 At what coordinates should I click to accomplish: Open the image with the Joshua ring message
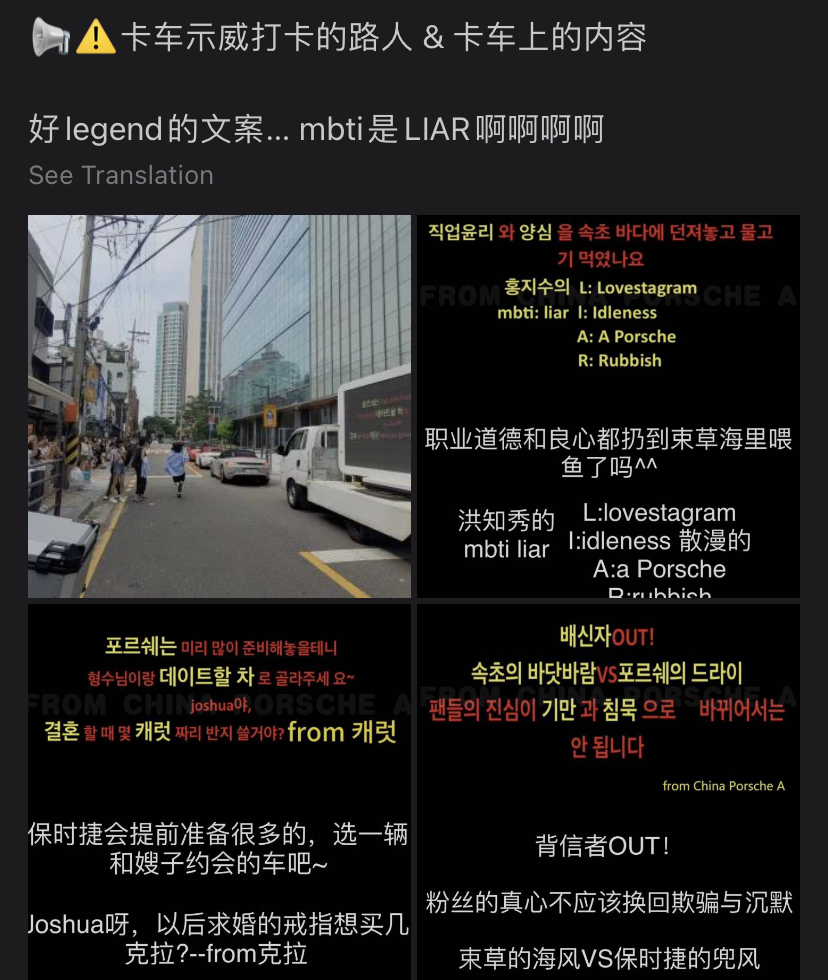pos(219,792)
